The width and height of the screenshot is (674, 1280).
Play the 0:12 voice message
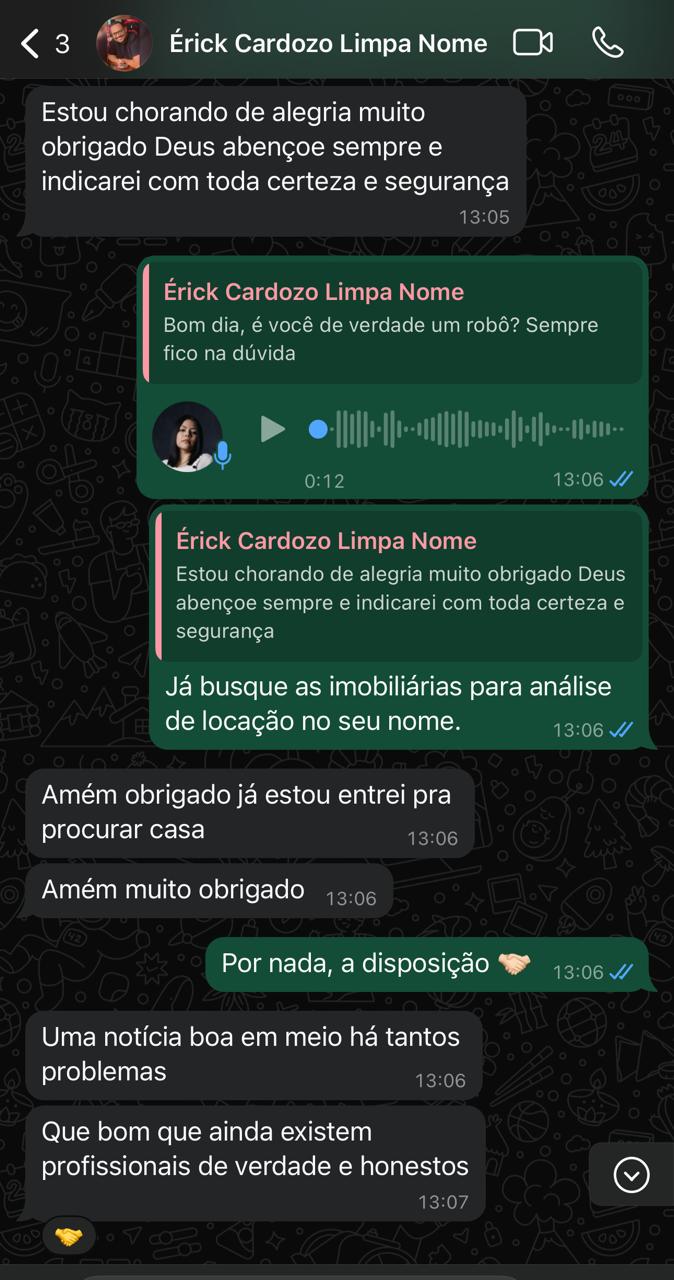click(x=272, y=429)
